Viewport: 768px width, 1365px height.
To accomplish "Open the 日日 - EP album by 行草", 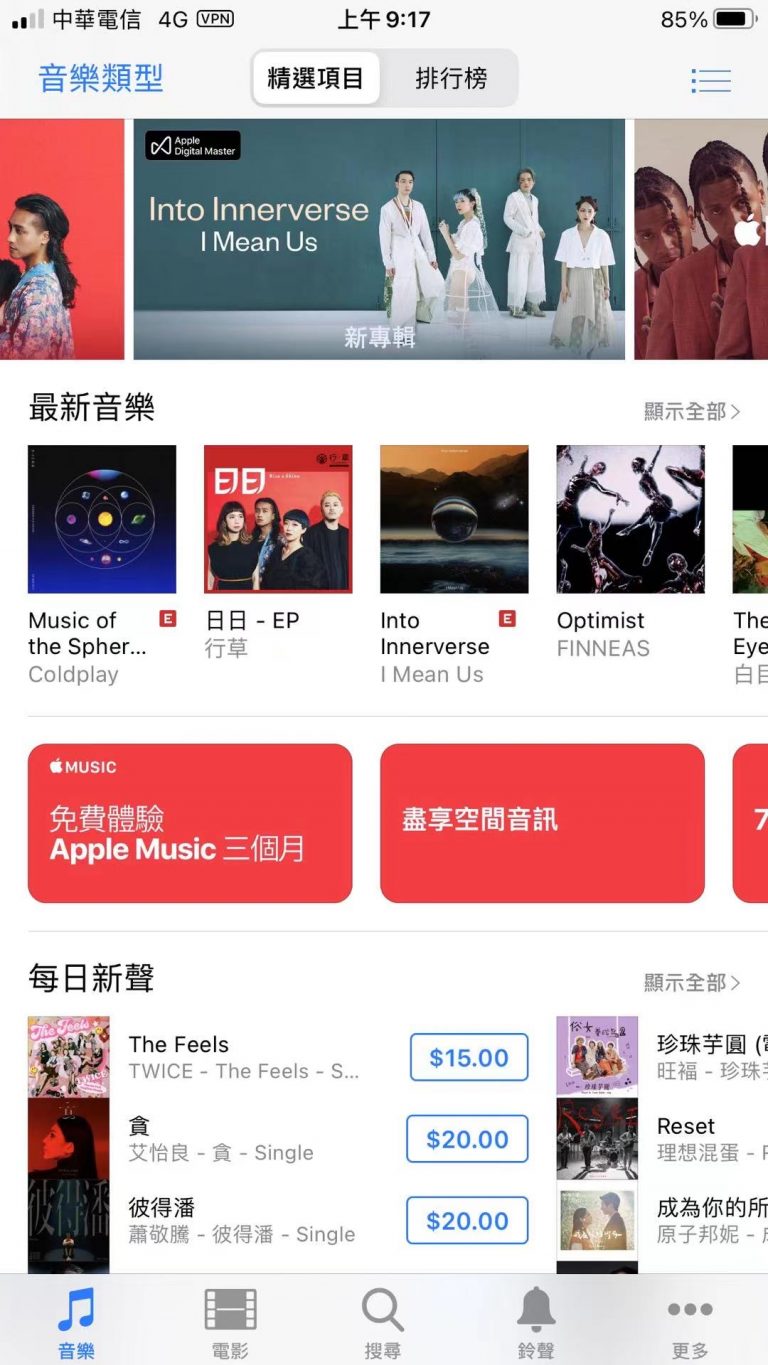I will [278, 519].
